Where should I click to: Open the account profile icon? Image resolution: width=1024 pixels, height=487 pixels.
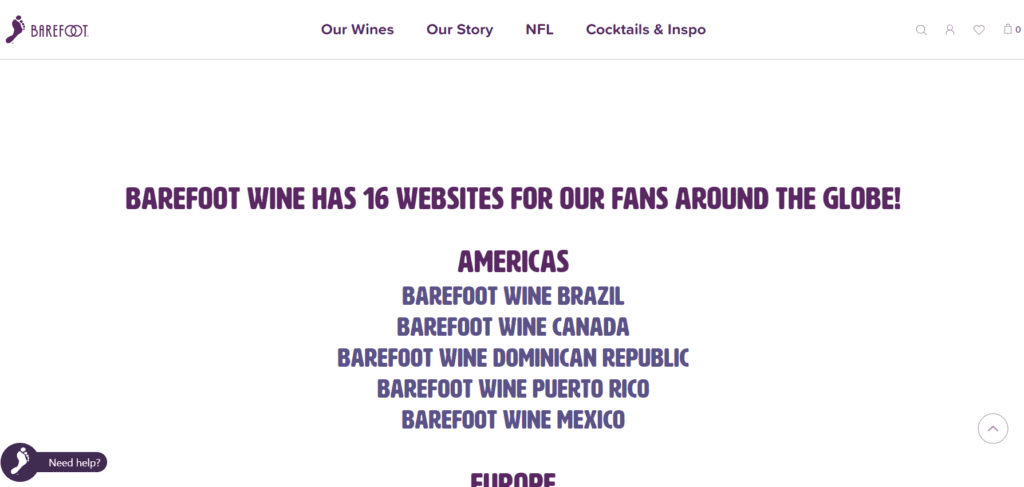click(950, 30)
